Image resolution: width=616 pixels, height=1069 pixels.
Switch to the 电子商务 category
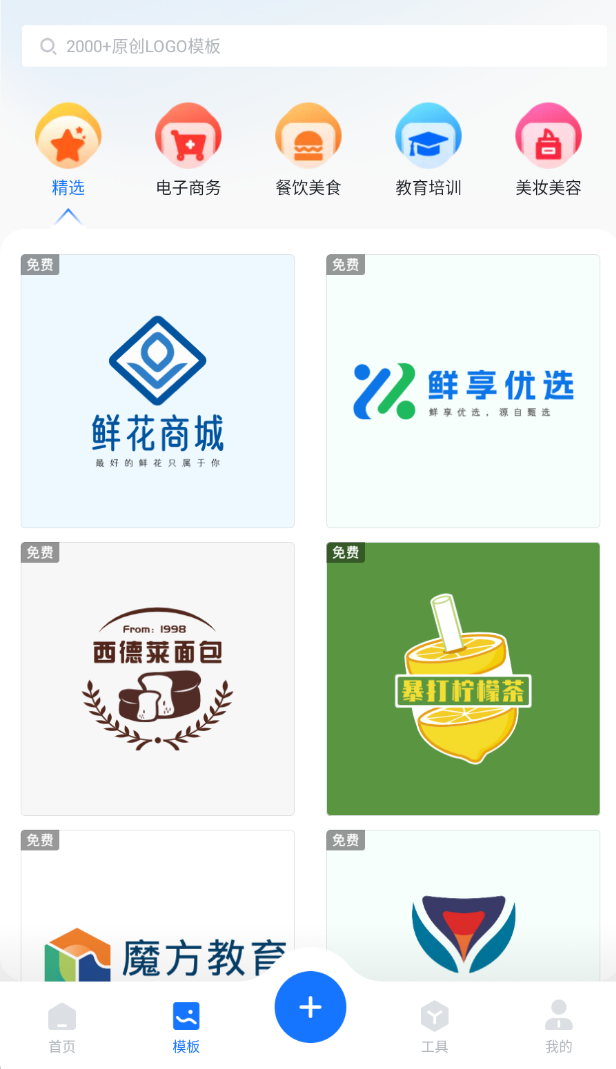coord(188,150)
